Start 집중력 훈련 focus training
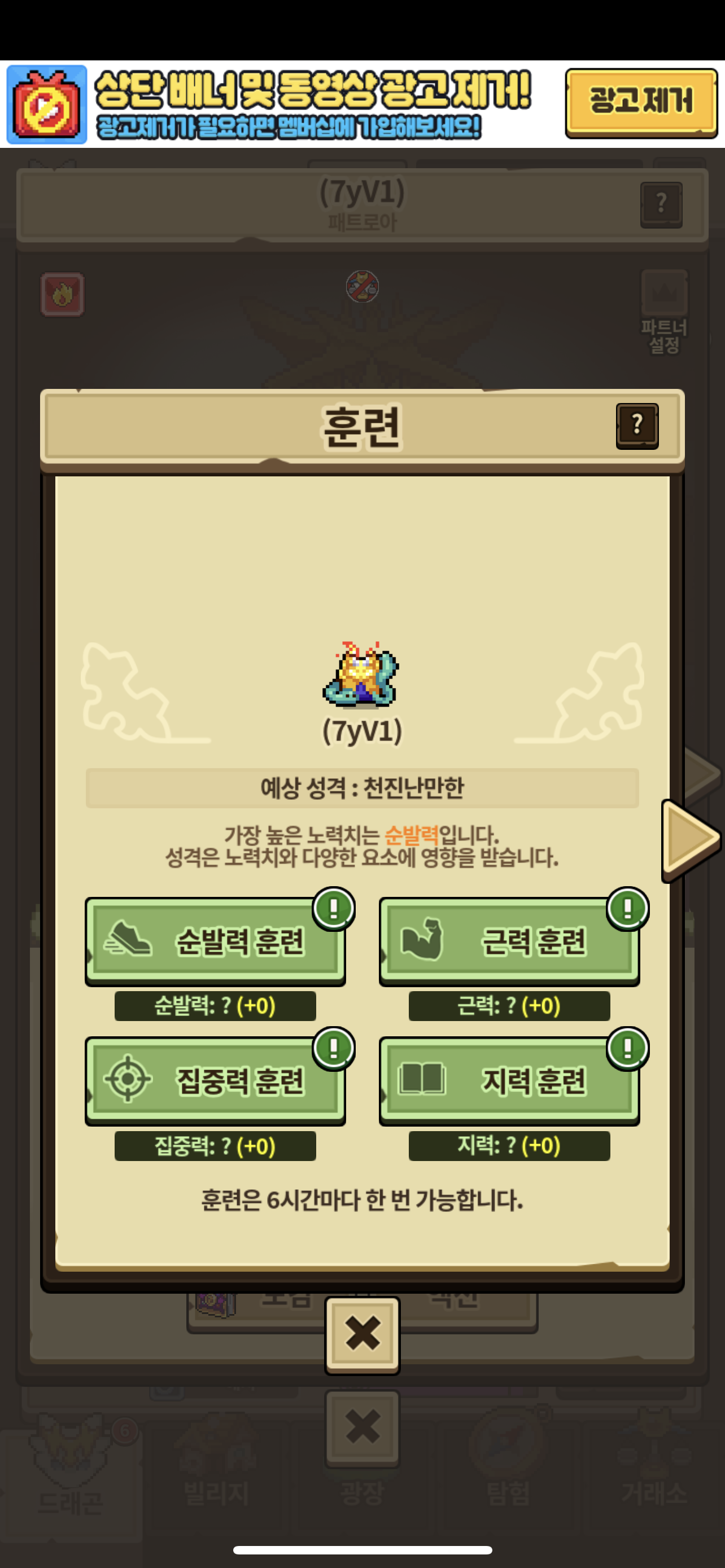Viewport: 725px width, 1568px height. pos(216,1081)
